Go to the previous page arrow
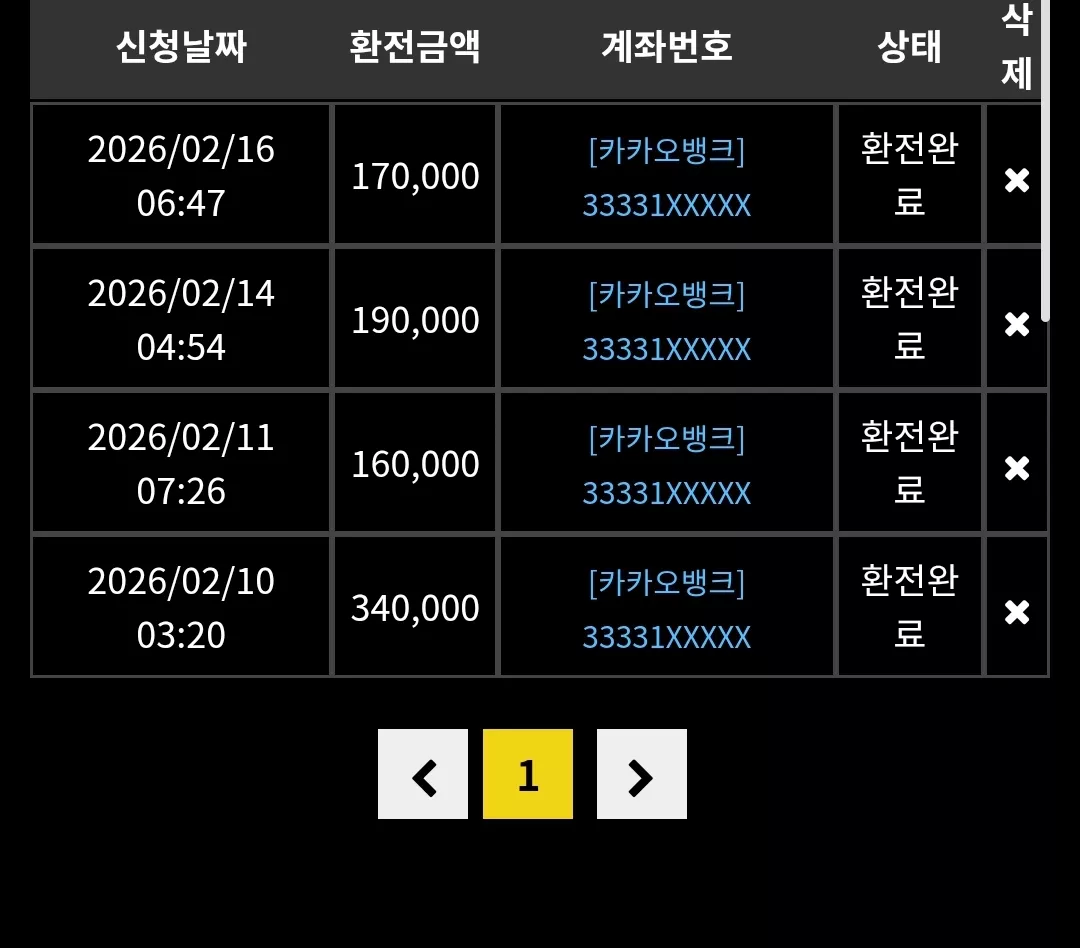 click(423, 774)
